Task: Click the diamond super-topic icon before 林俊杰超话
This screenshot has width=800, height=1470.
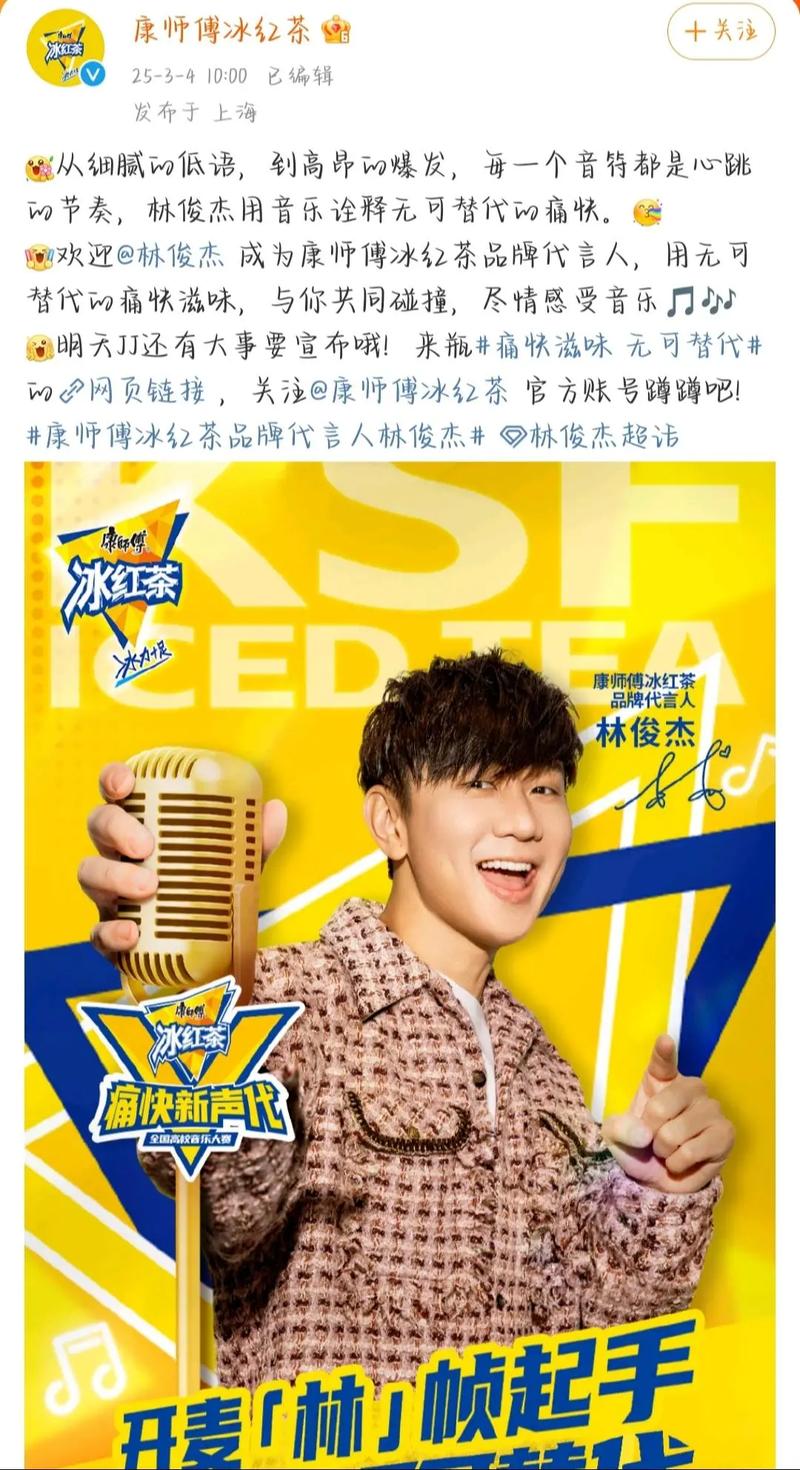Action: (x=512, y=438)
